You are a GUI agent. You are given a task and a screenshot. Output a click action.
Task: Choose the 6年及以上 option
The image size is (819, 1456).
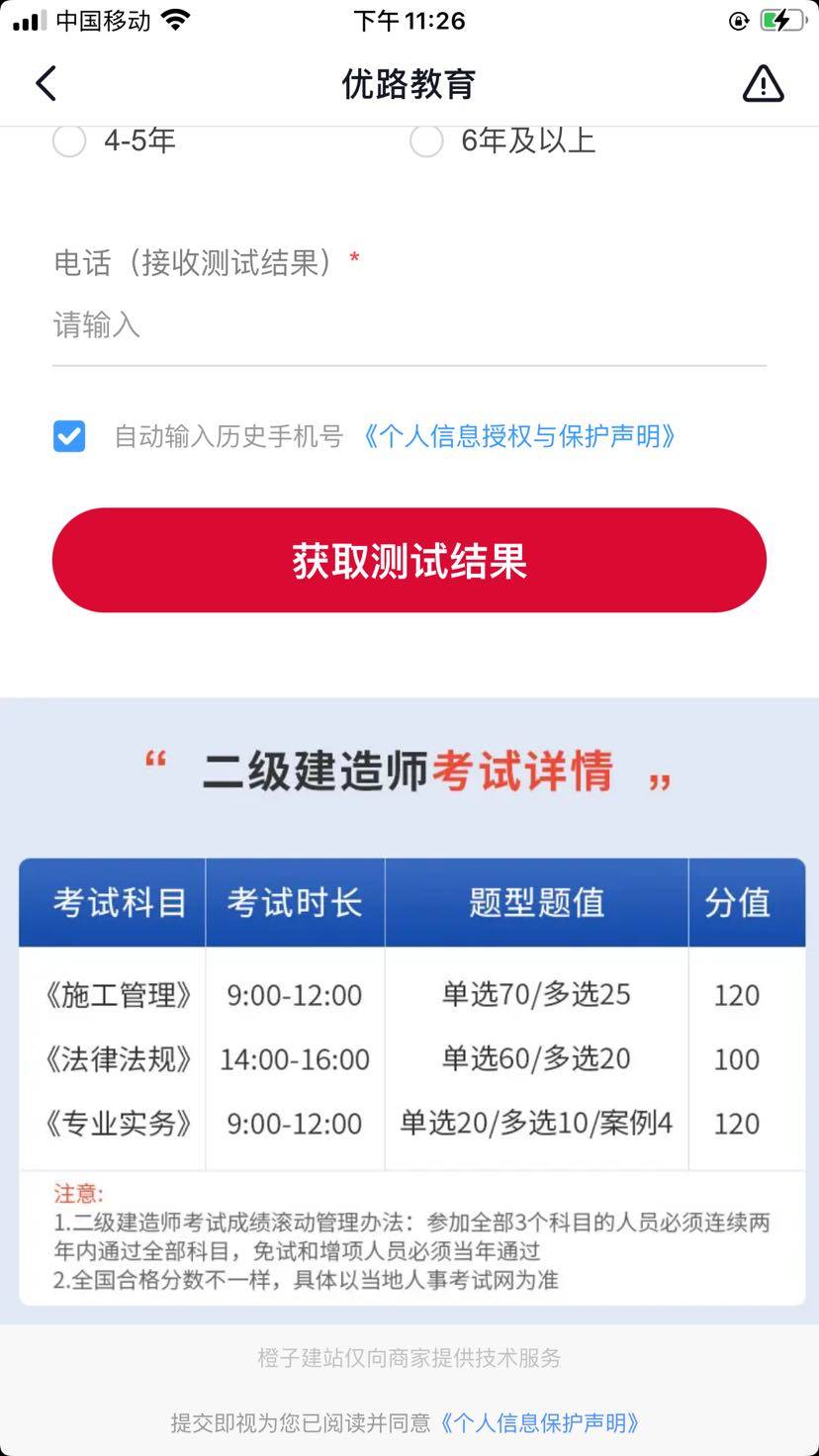[x=426, y=141]
